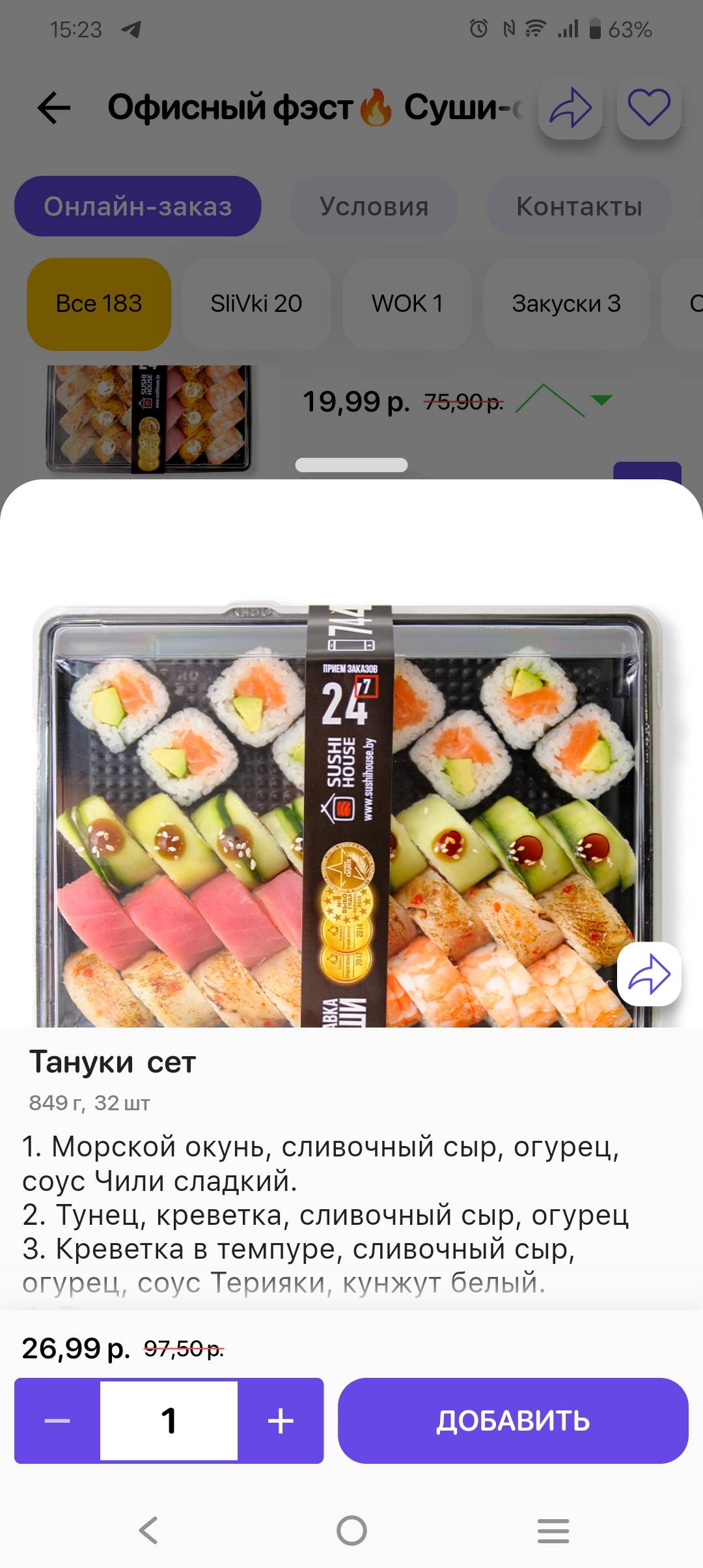The height and width of the screenshot is (1568, 703).
Task: Open the system recent apps button
Action: 553,1530
